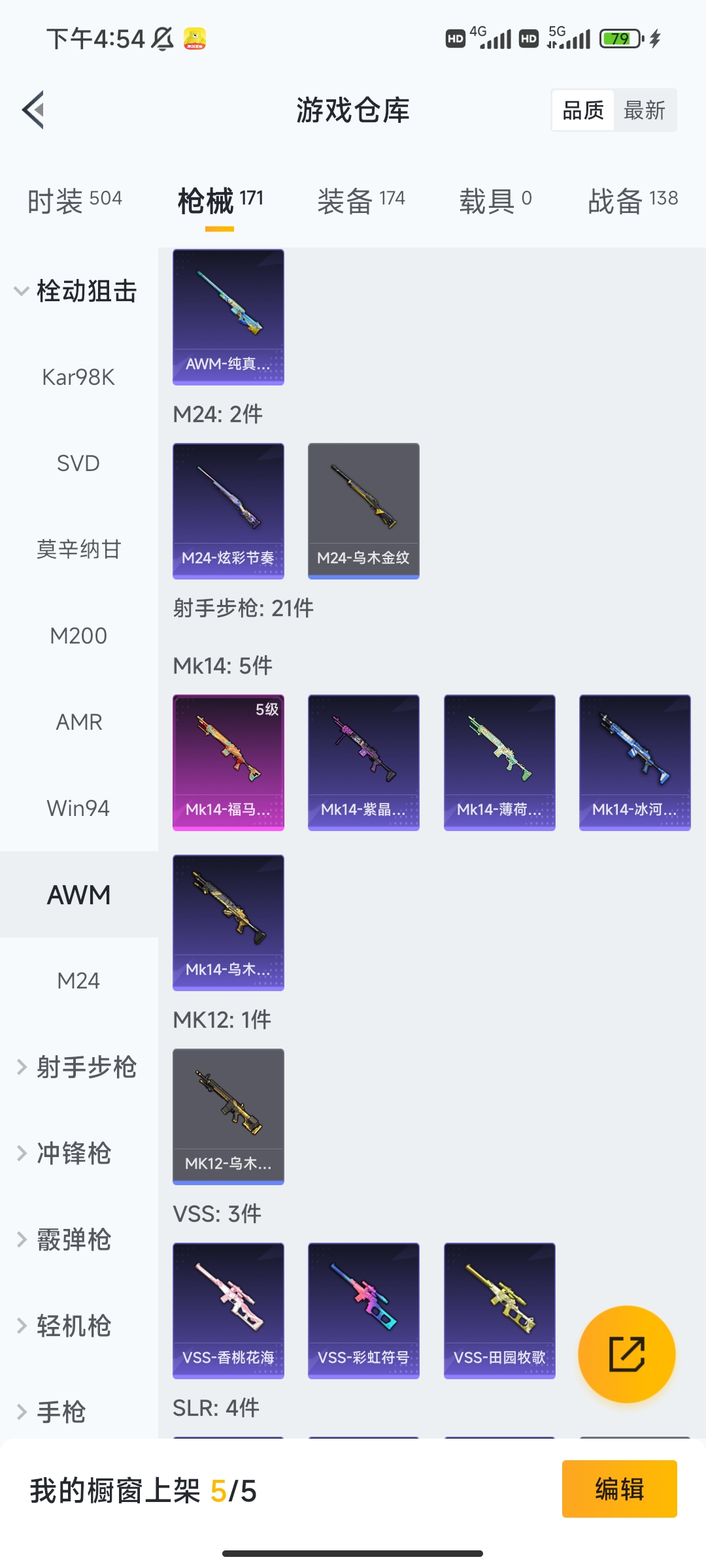
Task: Open the 载具 tab
Action: 495,200
